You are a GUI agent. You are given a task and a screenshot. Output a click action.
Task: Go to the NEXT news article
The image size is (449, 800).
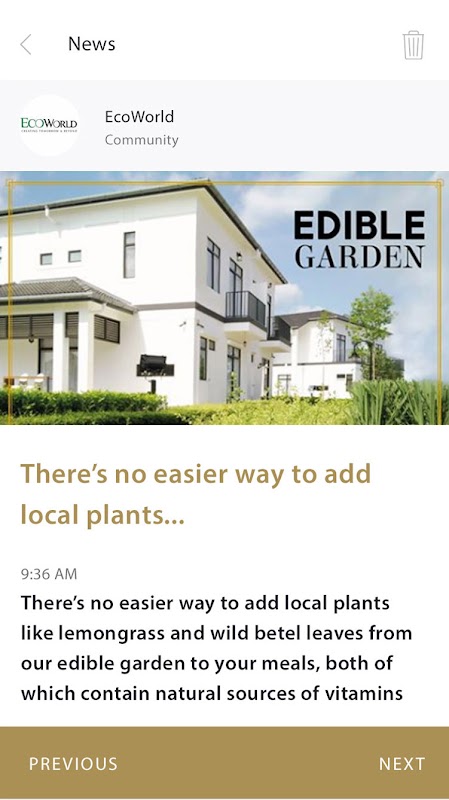coord(402,764)
